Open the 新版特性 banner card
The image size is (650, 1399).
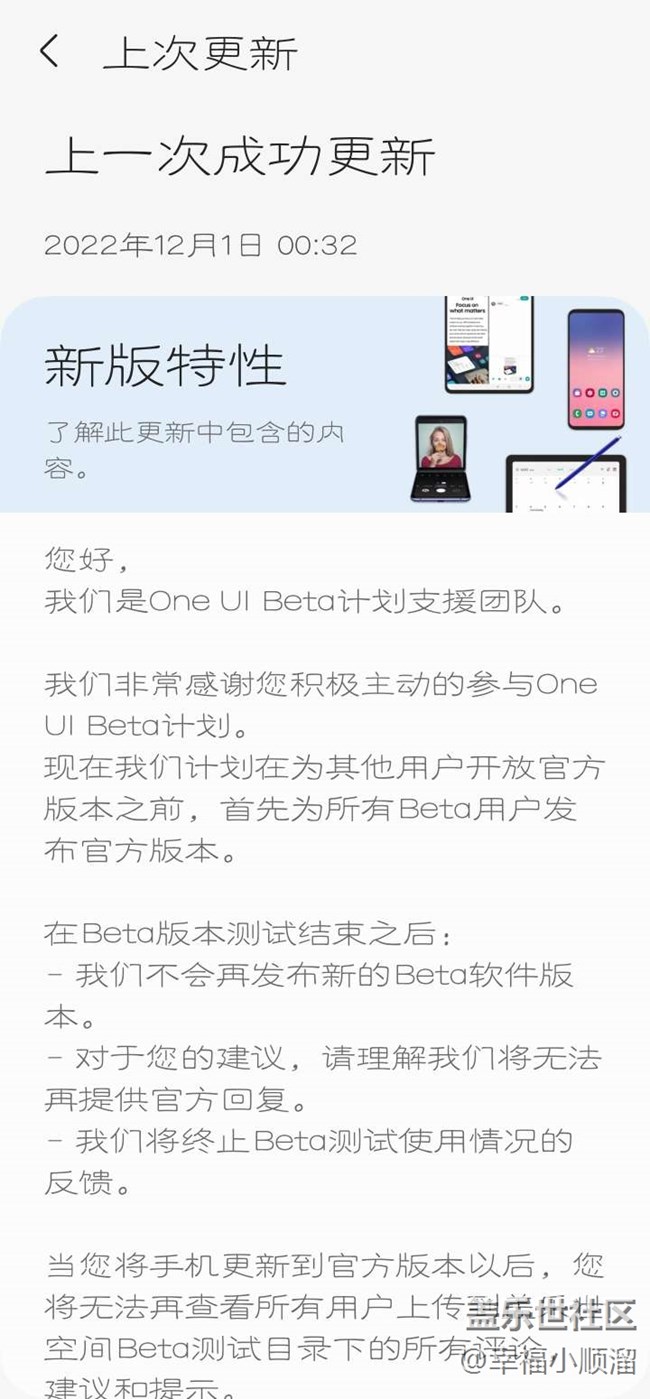[x=324, y=404]
